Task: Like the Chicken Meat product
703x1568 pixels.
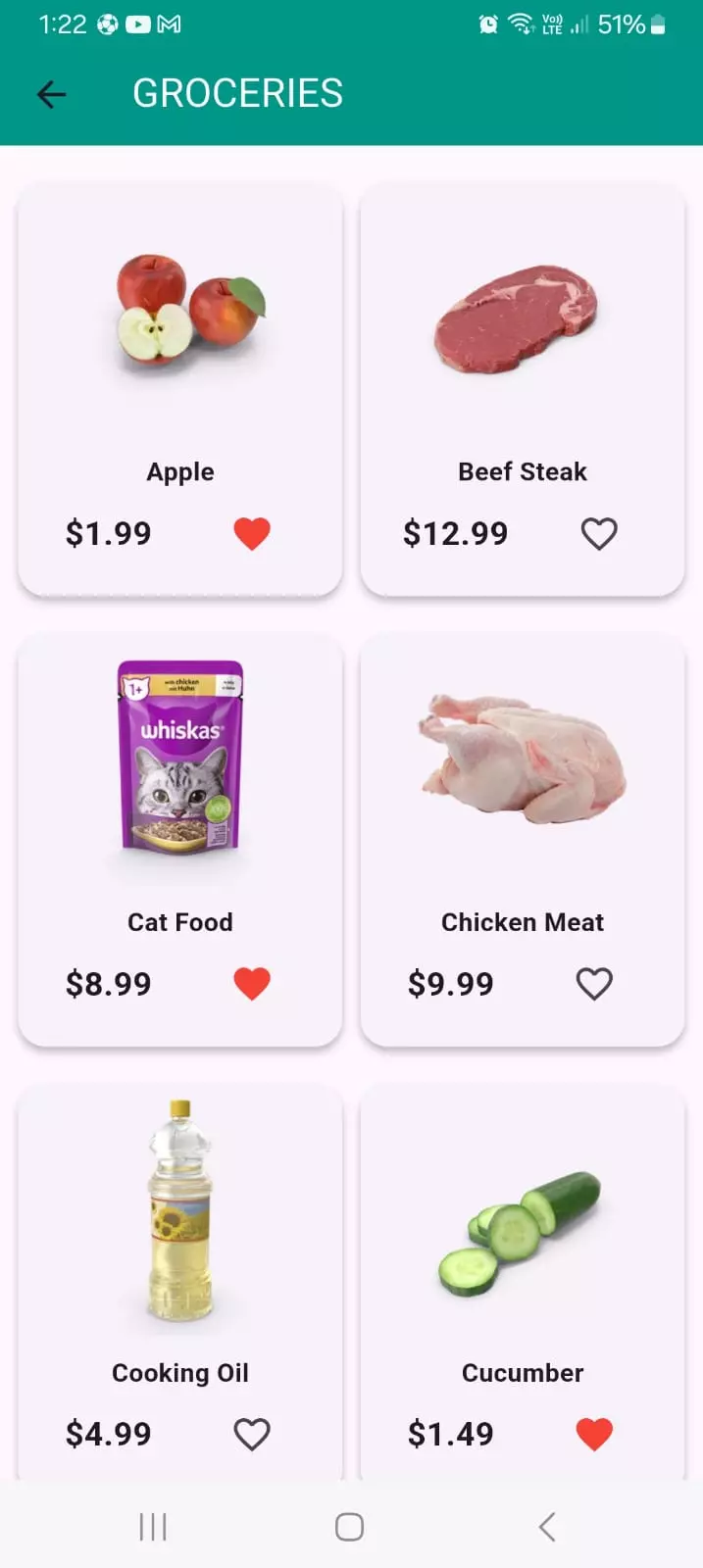Action: (593, 984)
